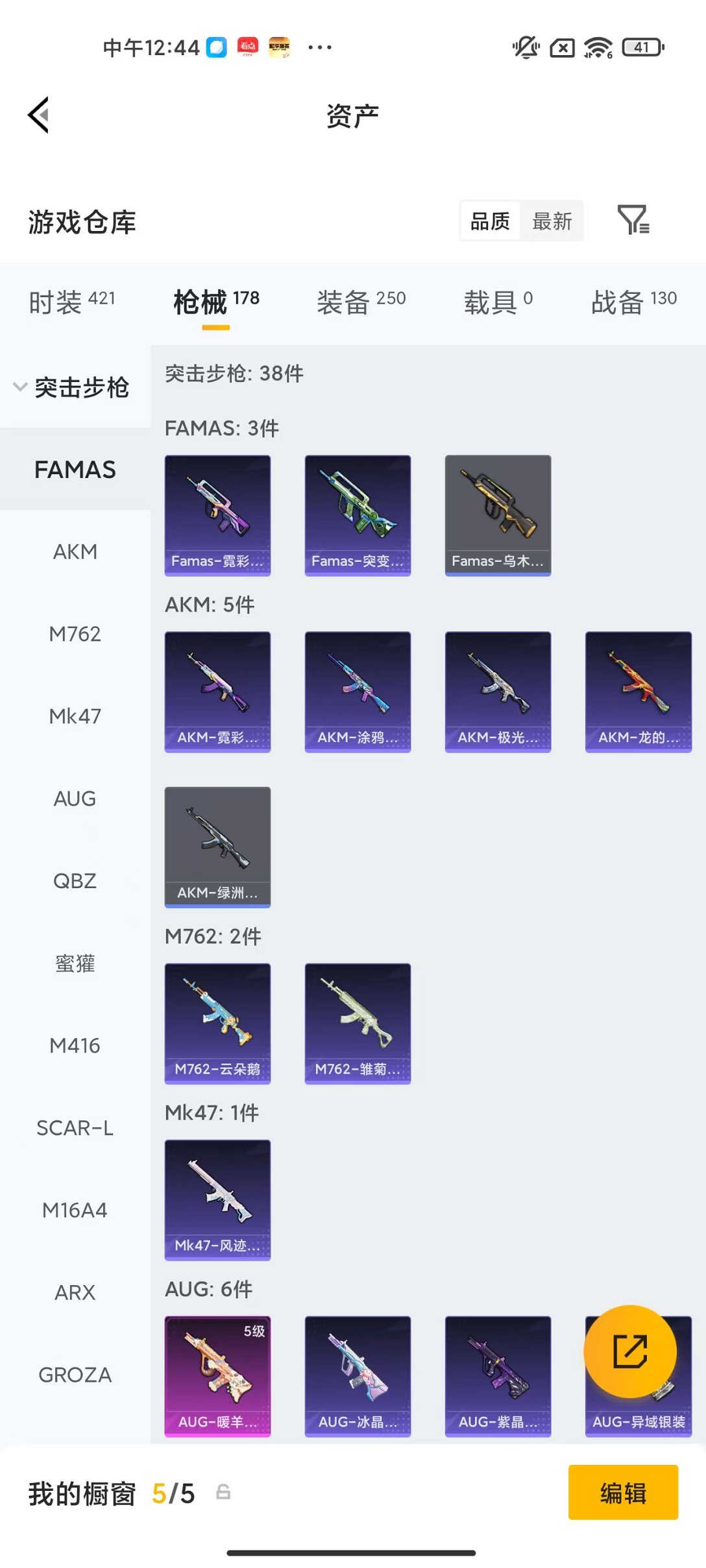Open the filter icon next to 最新
Image resolution: width=706 pixels, height=1568 pixels.
click(633, 220)
